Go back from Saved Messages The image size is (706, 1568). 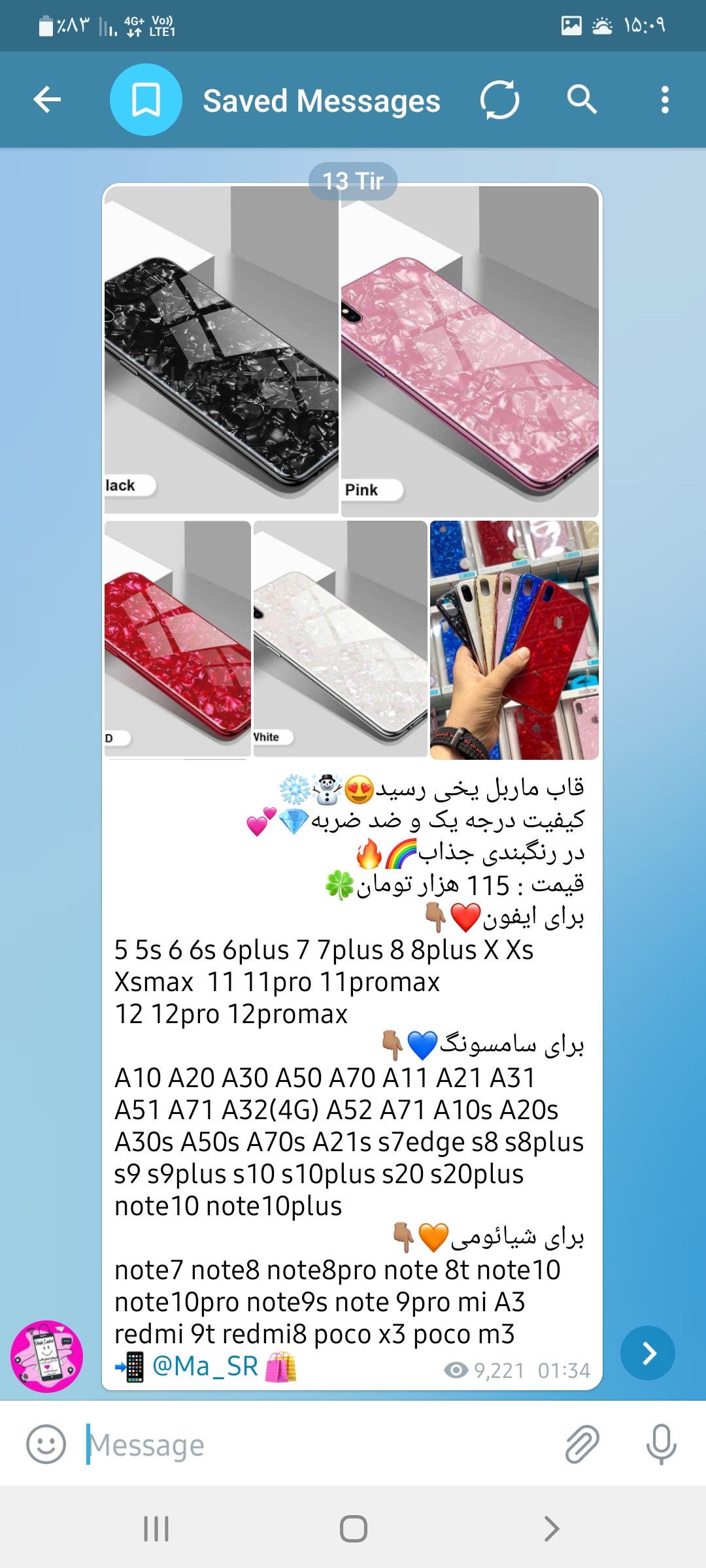(x=47, y=100)
